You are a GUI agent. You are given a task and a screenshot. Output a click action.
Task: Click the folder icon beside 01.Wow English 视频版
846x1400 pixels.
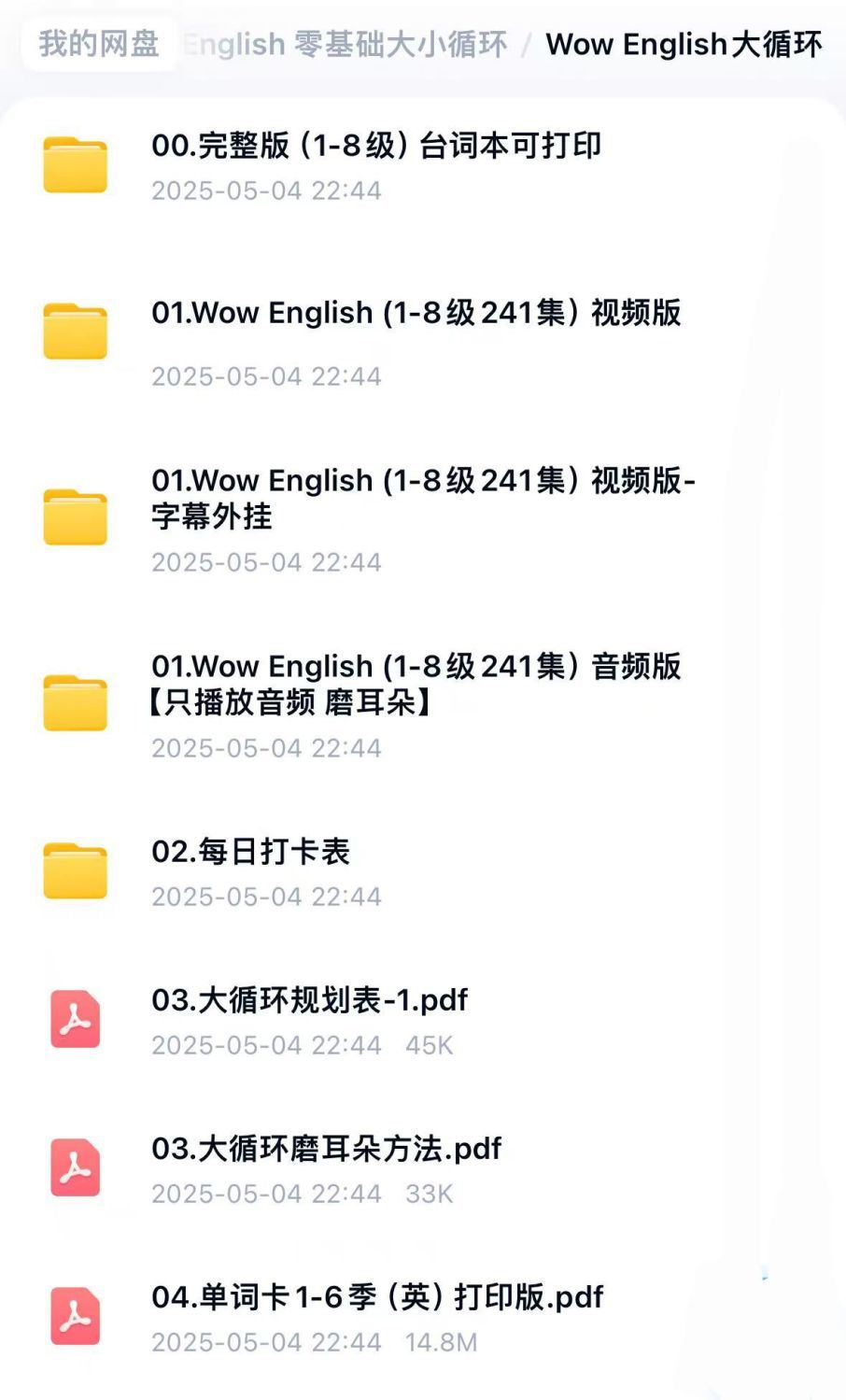point(75,327)
